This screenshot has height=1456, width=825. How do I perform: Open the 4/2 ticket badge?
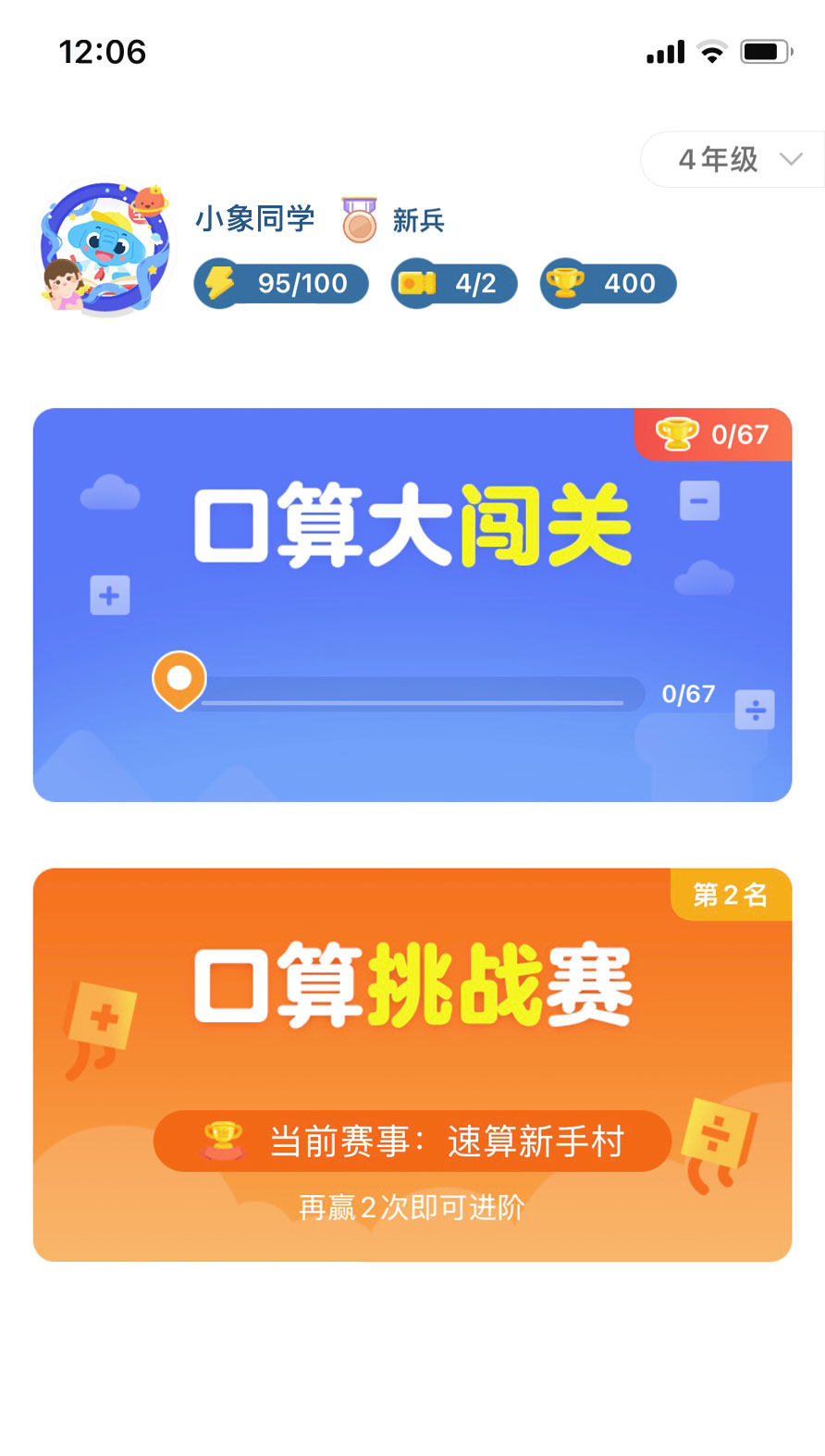pyautogui.click(x=454, y=283)
